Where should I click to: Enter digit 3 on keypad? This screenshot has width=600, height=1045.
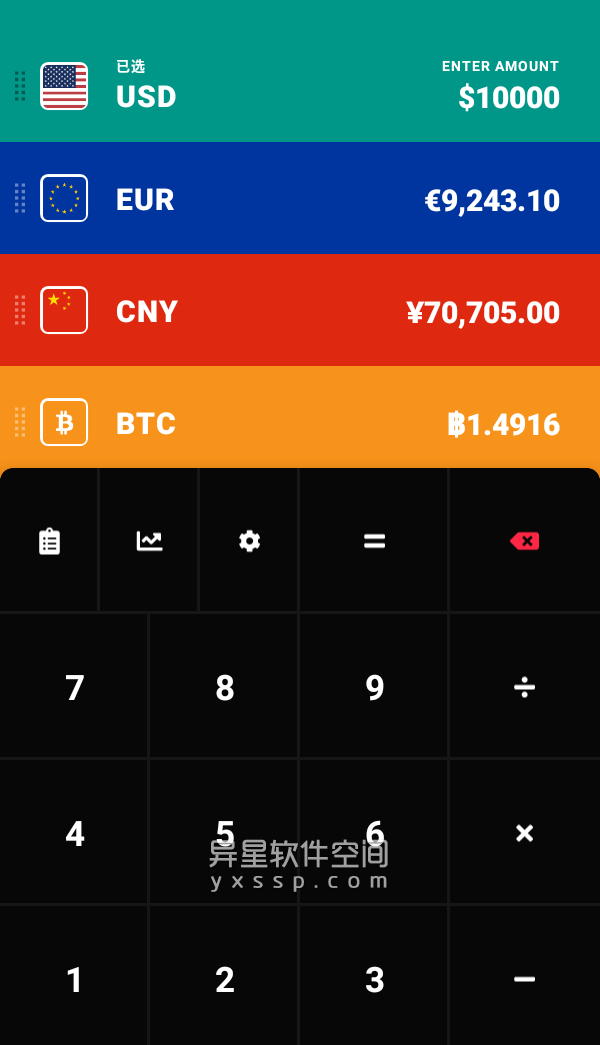[x=374, y=979]
